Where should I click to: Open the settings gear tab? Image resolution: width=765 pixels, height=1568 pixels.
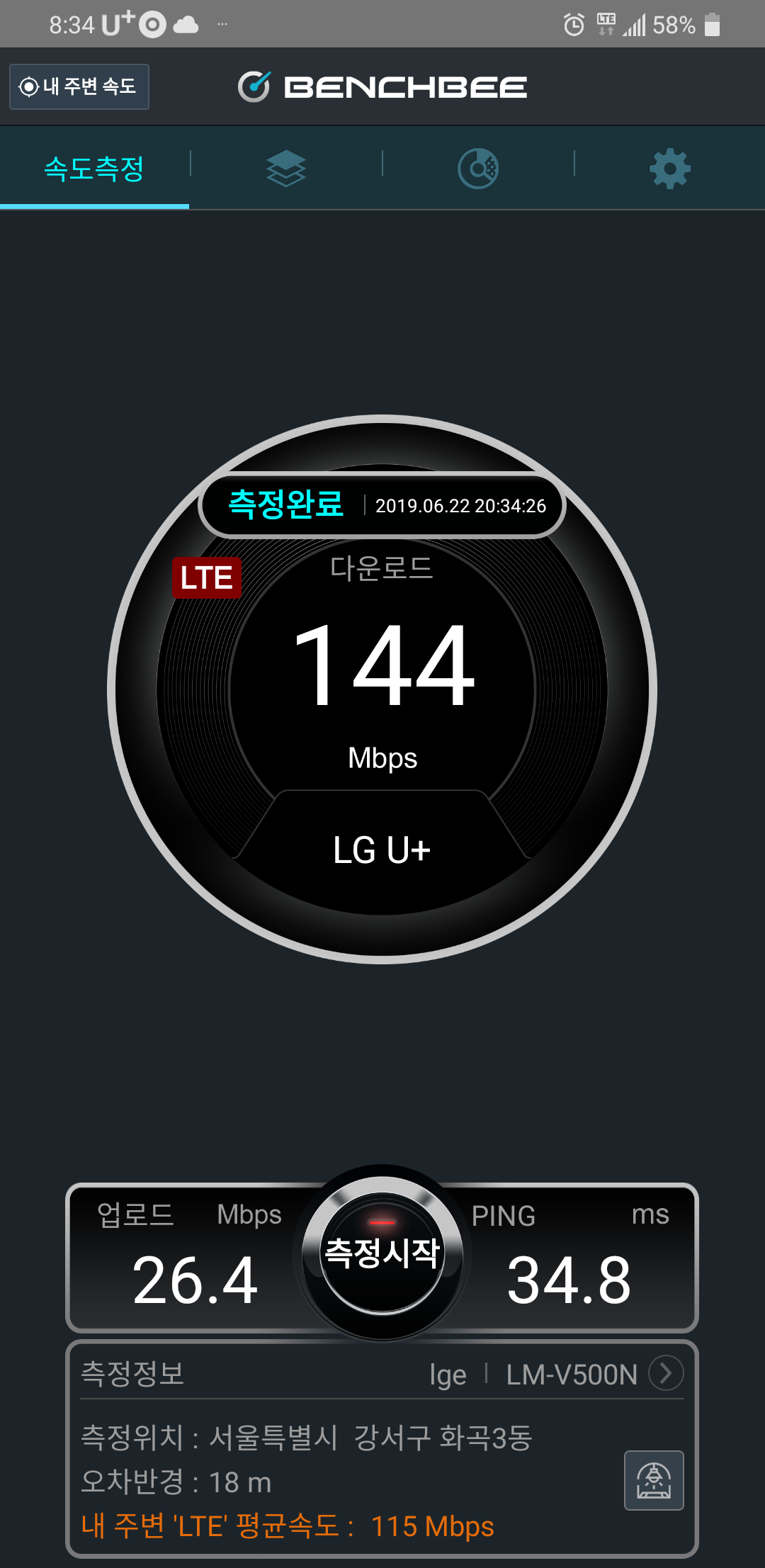click(670, 169)
